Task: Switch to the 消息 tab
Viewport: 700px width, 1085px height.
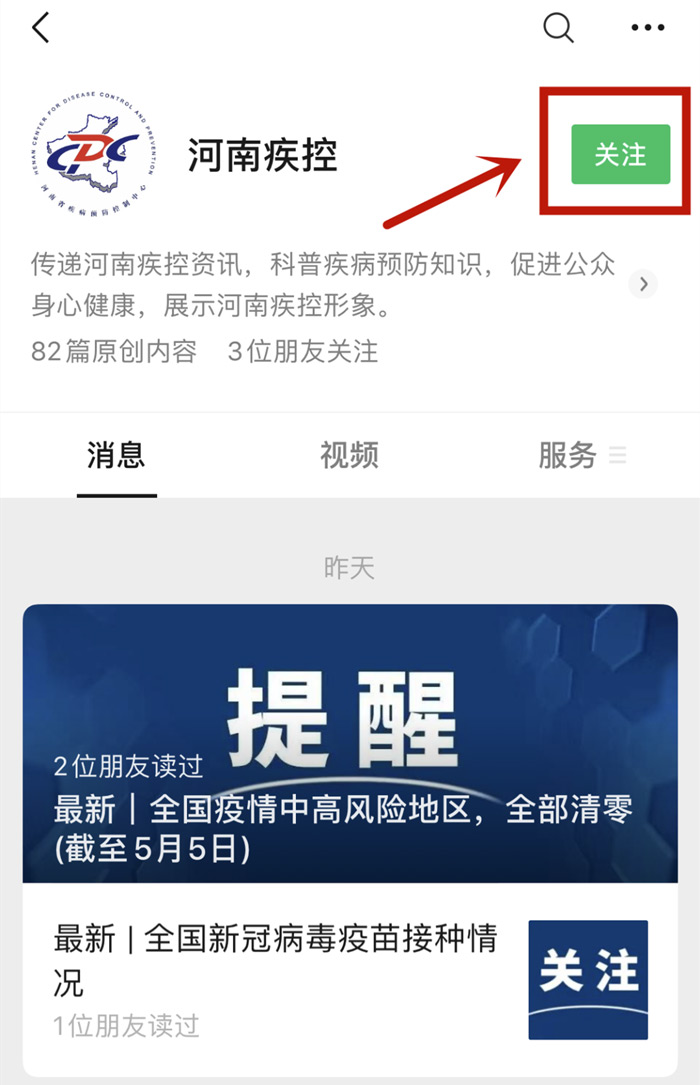Action: [116, 456]
